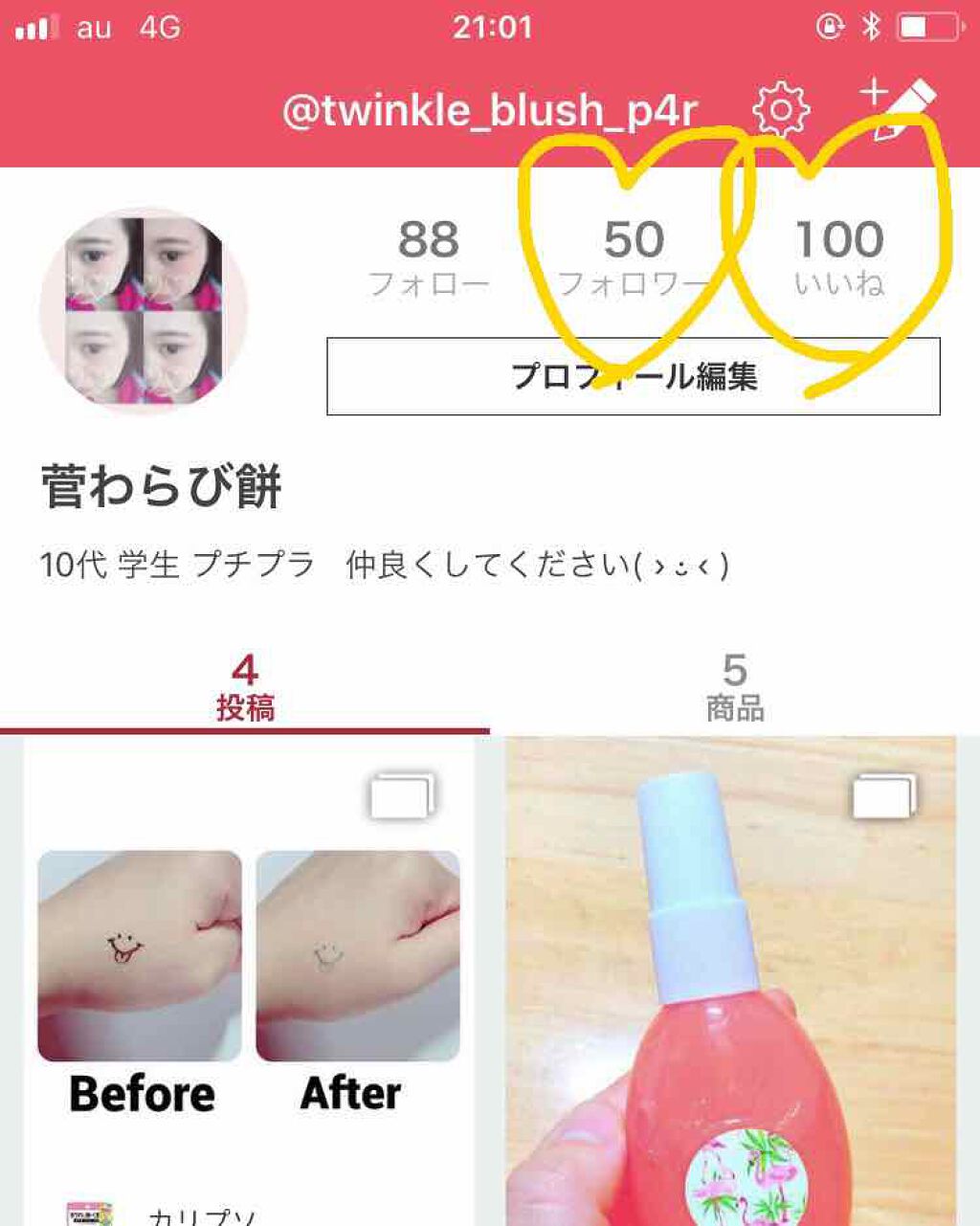Image resolution: width=980 pixels, height=1226 pixels.
Task: Tap the round profile avatar photo
Action: pos(144,311)
